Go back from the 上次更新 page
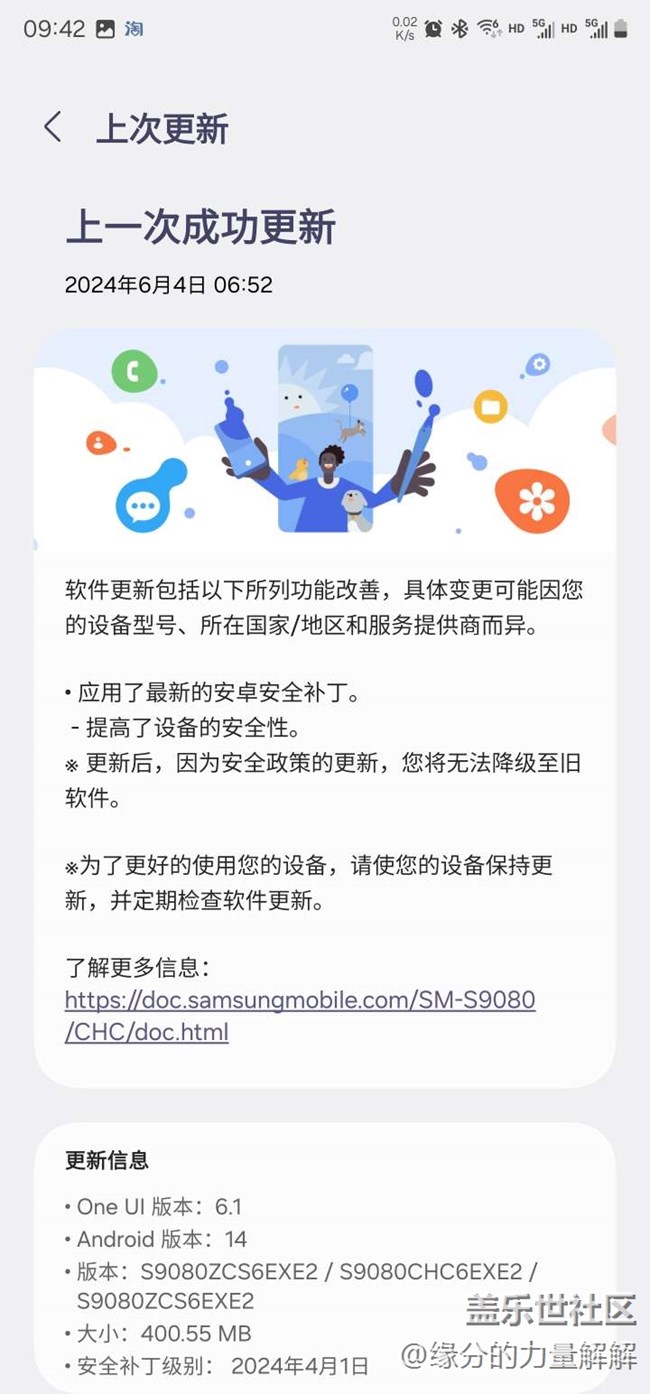650x1394 pixels. [53, 128]
